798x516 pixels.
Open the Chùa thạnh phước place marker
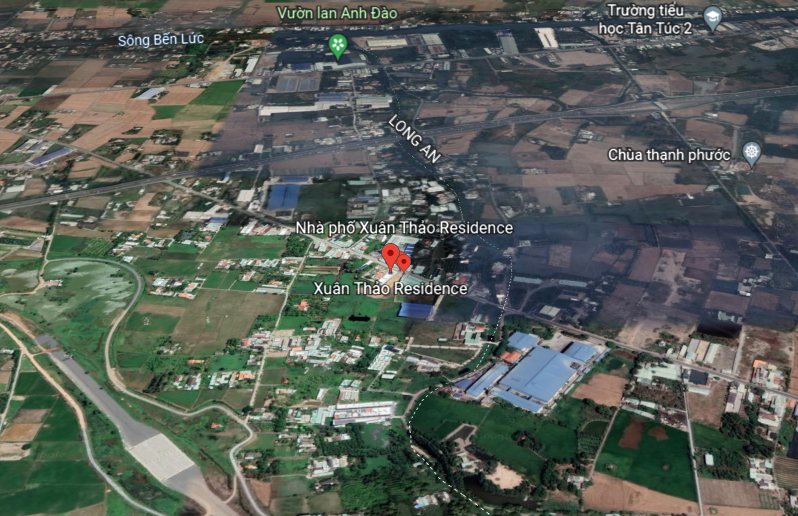tap(751, 153)
